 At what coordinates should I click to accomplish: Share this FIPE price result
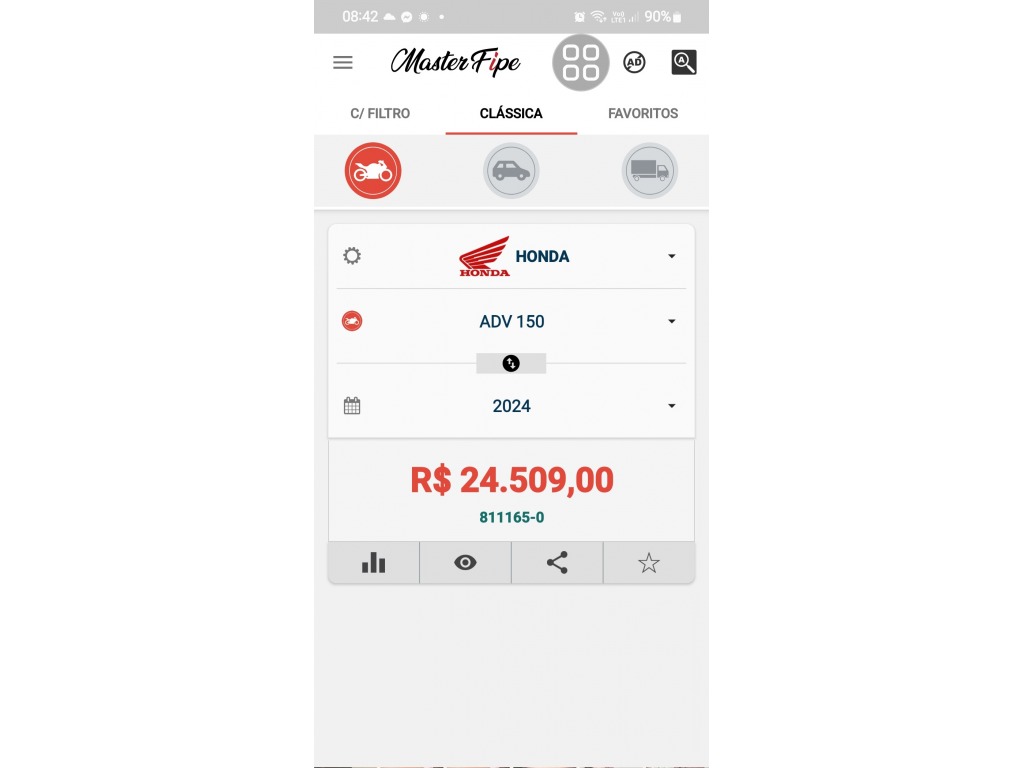click(557, 563)
